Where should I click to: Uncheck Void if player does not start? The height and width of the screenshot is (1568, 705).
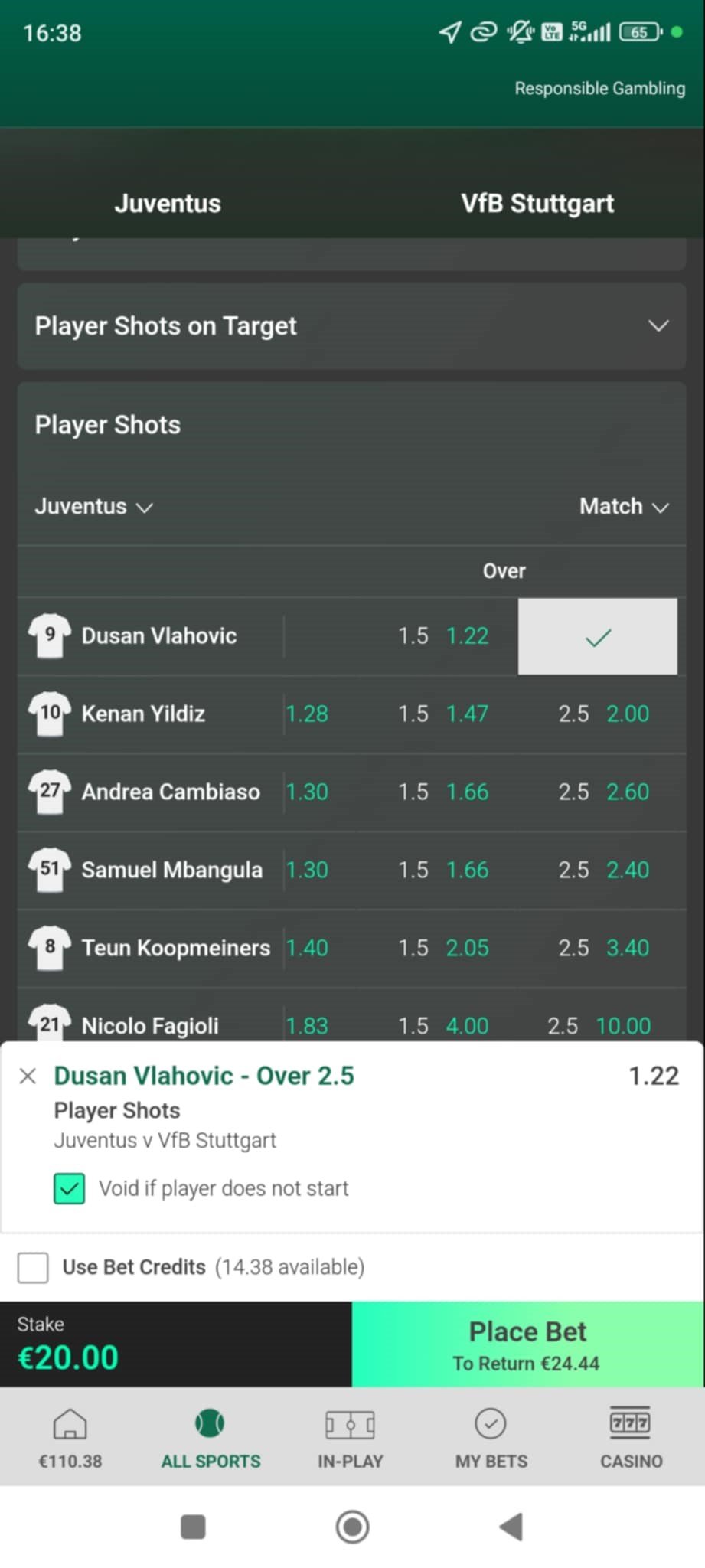69,1188
